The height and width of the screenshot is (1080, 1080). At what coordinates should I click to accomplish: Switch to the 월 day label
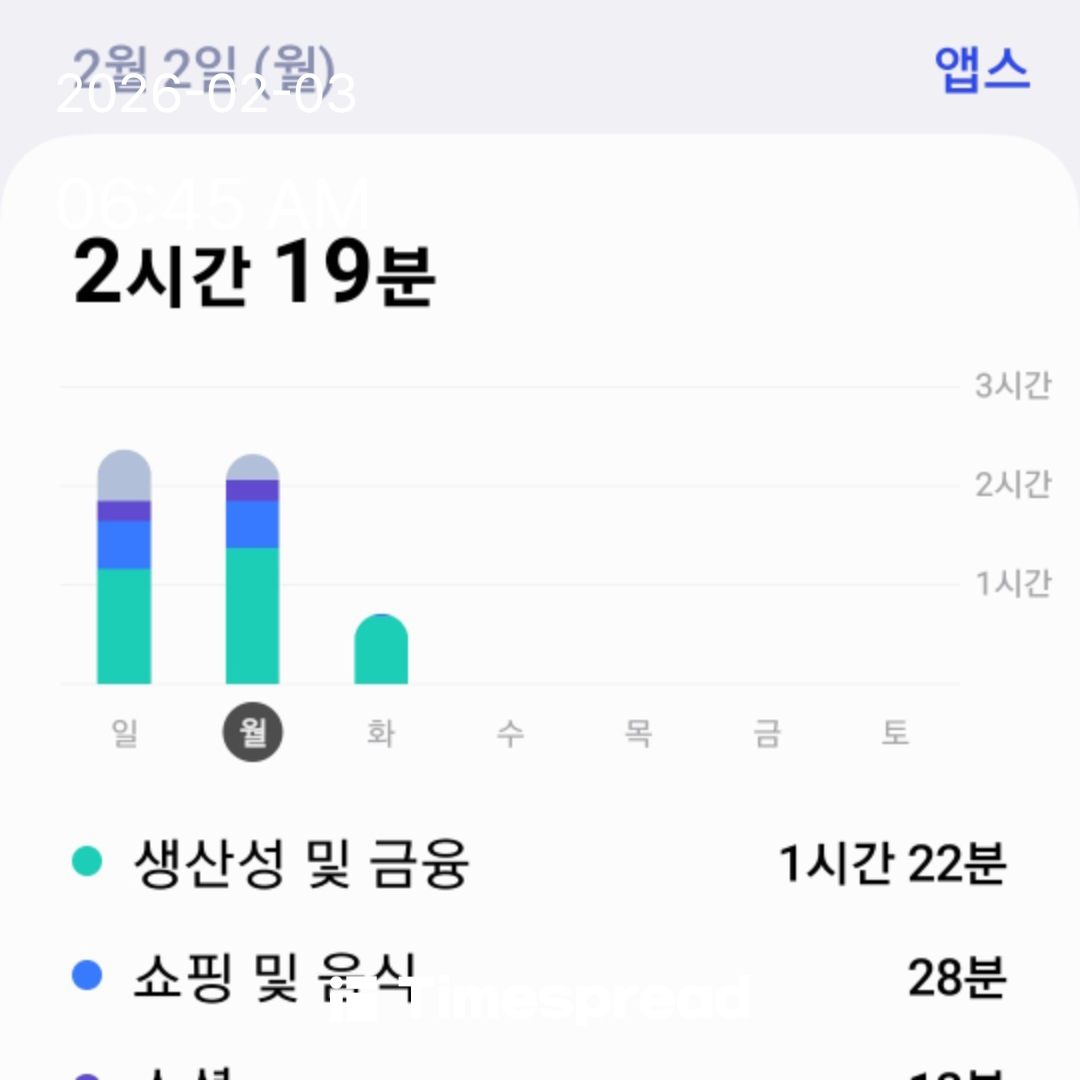tap(252, 733)
